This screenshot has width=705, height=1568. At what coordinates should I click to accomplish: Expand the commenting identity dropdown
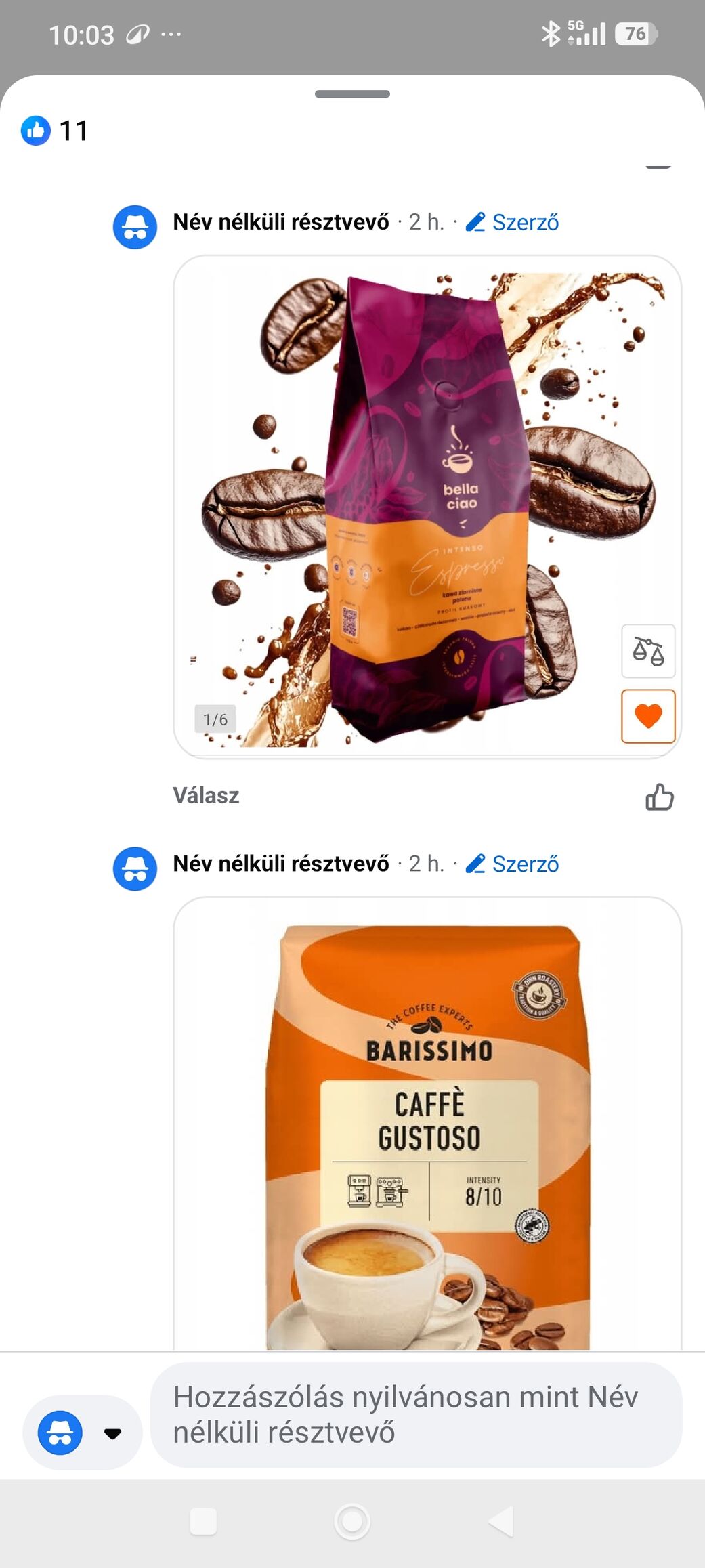pos(112,1433)
